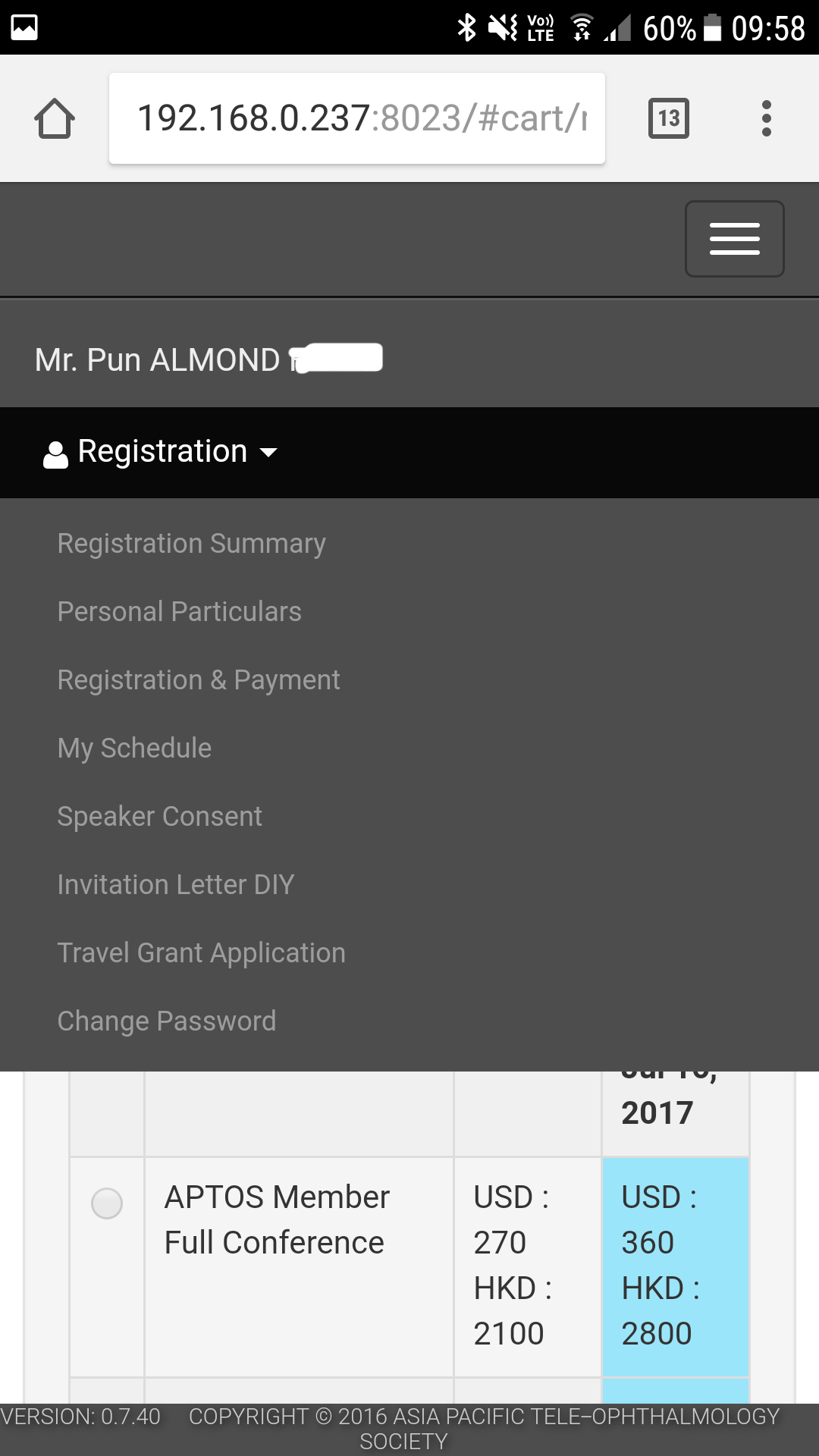This screenshot has width=819, height=1456.
Task: Open Registration Summary
Action: (x=192, y=544)
